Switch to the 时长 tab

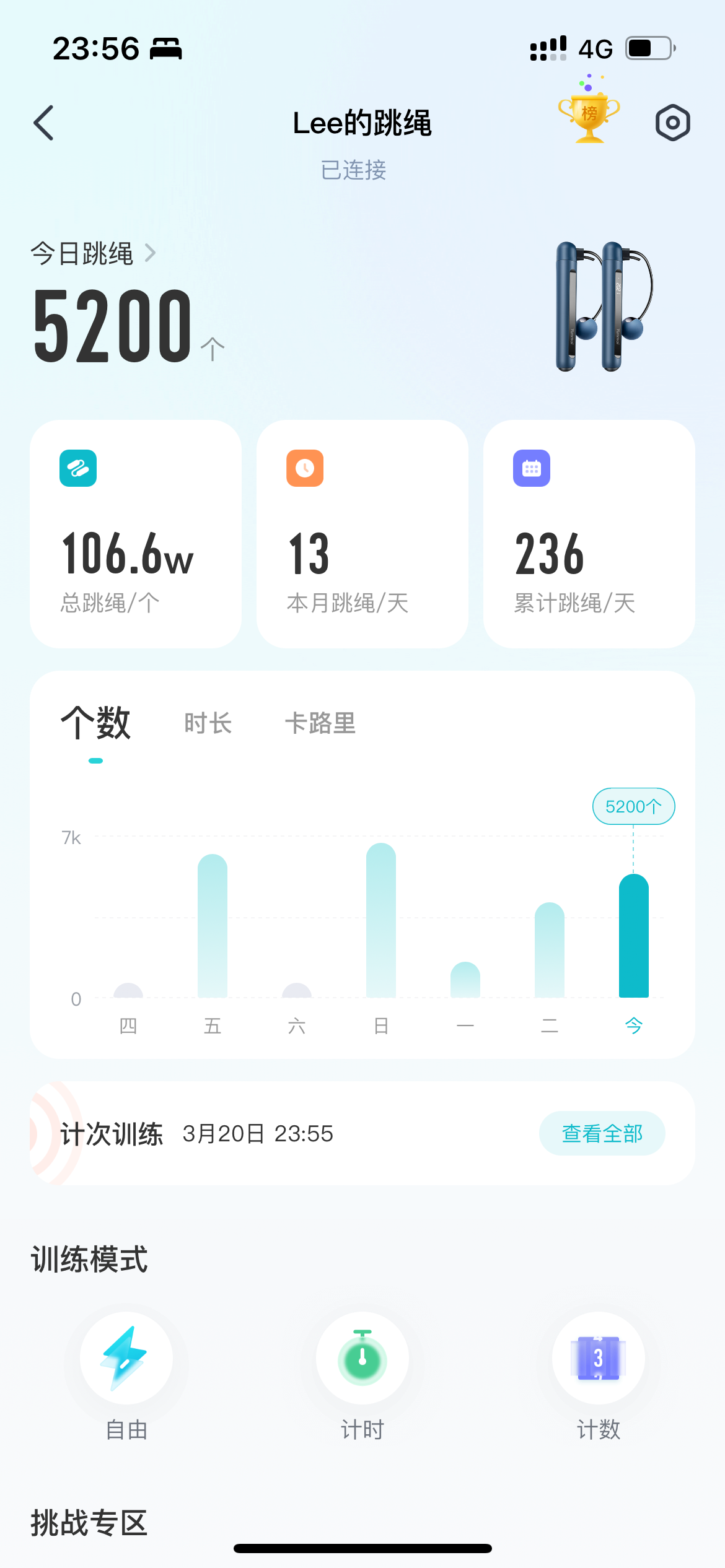(208, 723)
